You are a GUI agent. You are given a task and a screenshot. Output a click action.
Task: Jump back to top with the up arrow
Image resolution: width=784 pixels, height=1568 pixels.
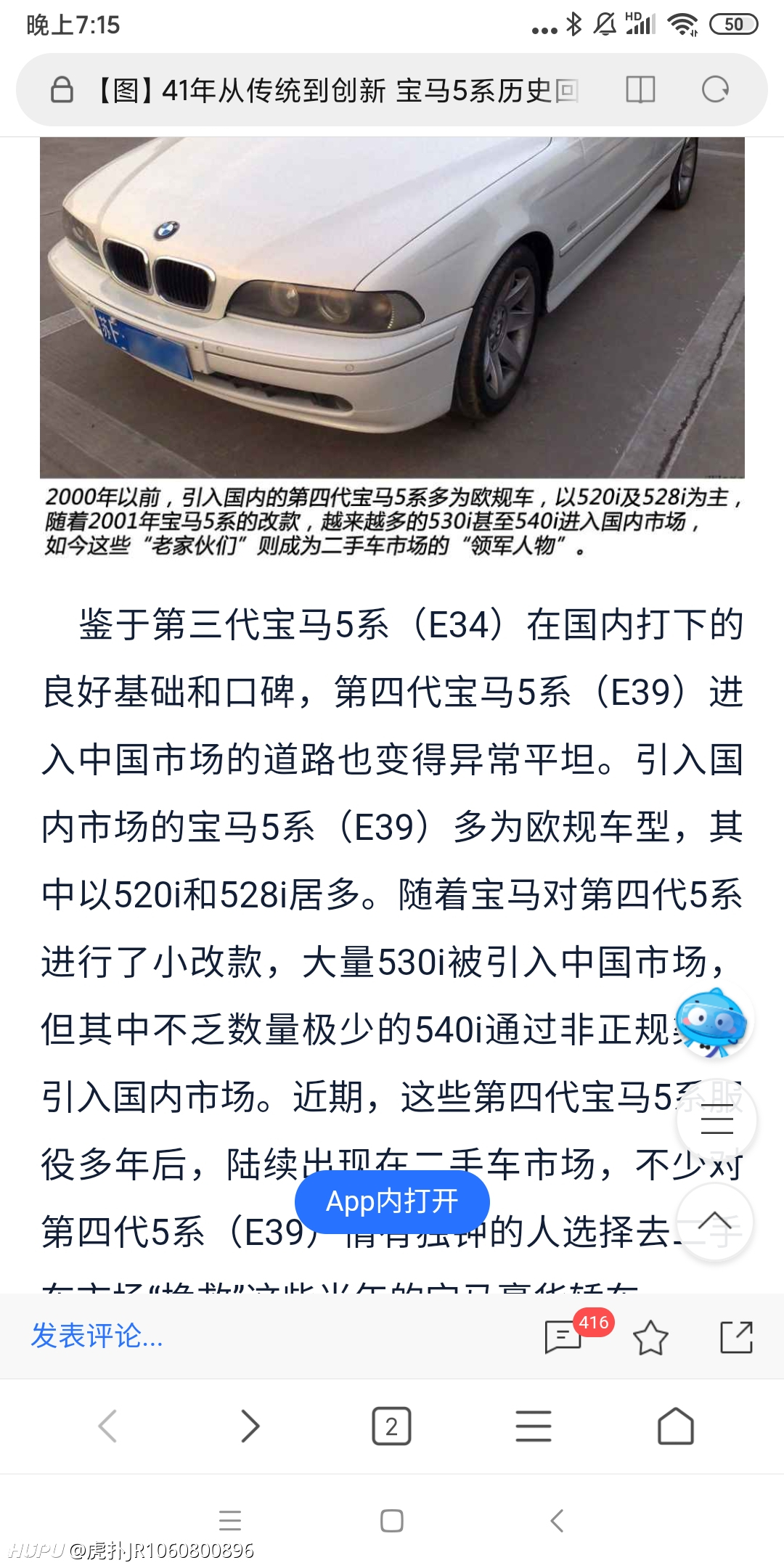tap(715, 1222)
